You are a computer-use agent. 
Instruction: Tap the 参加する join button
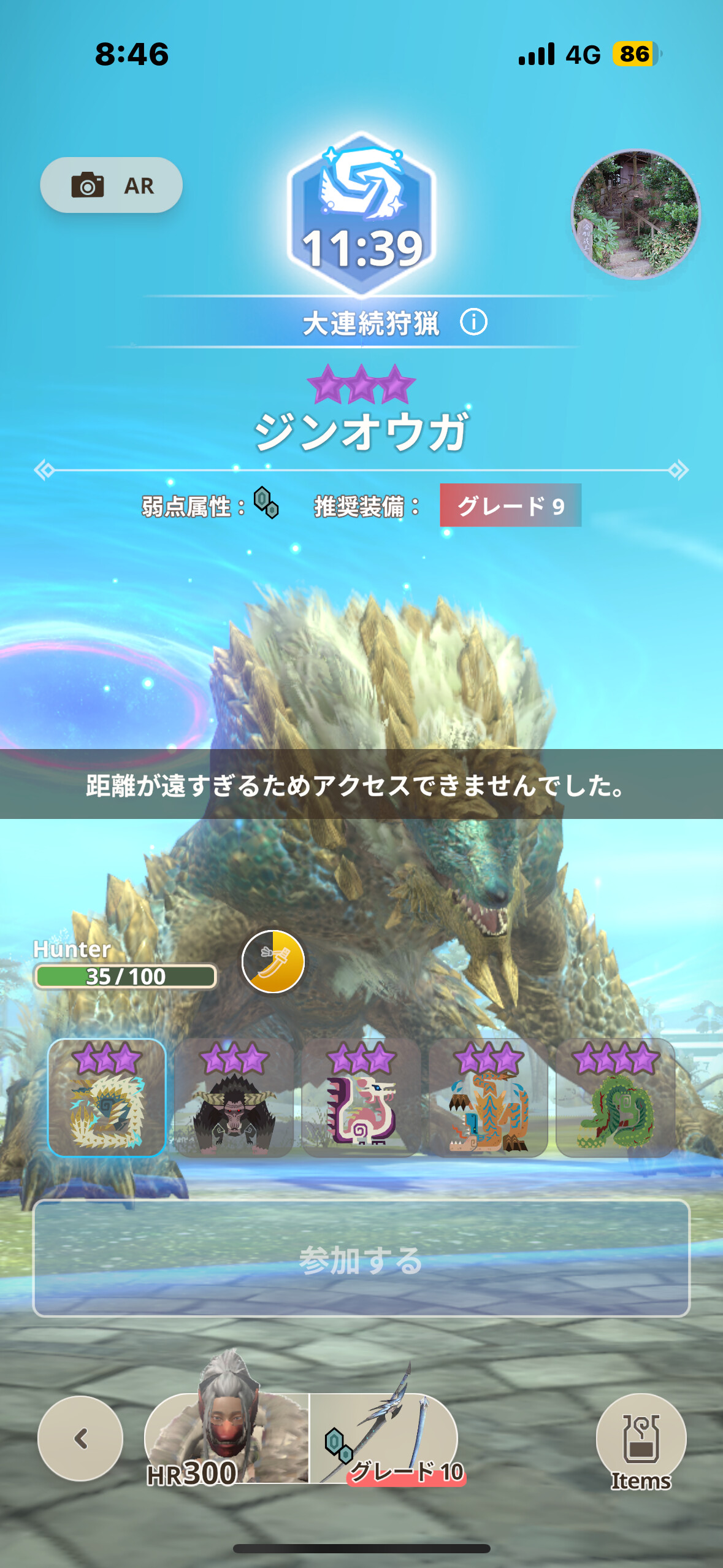coord(361,1259)
